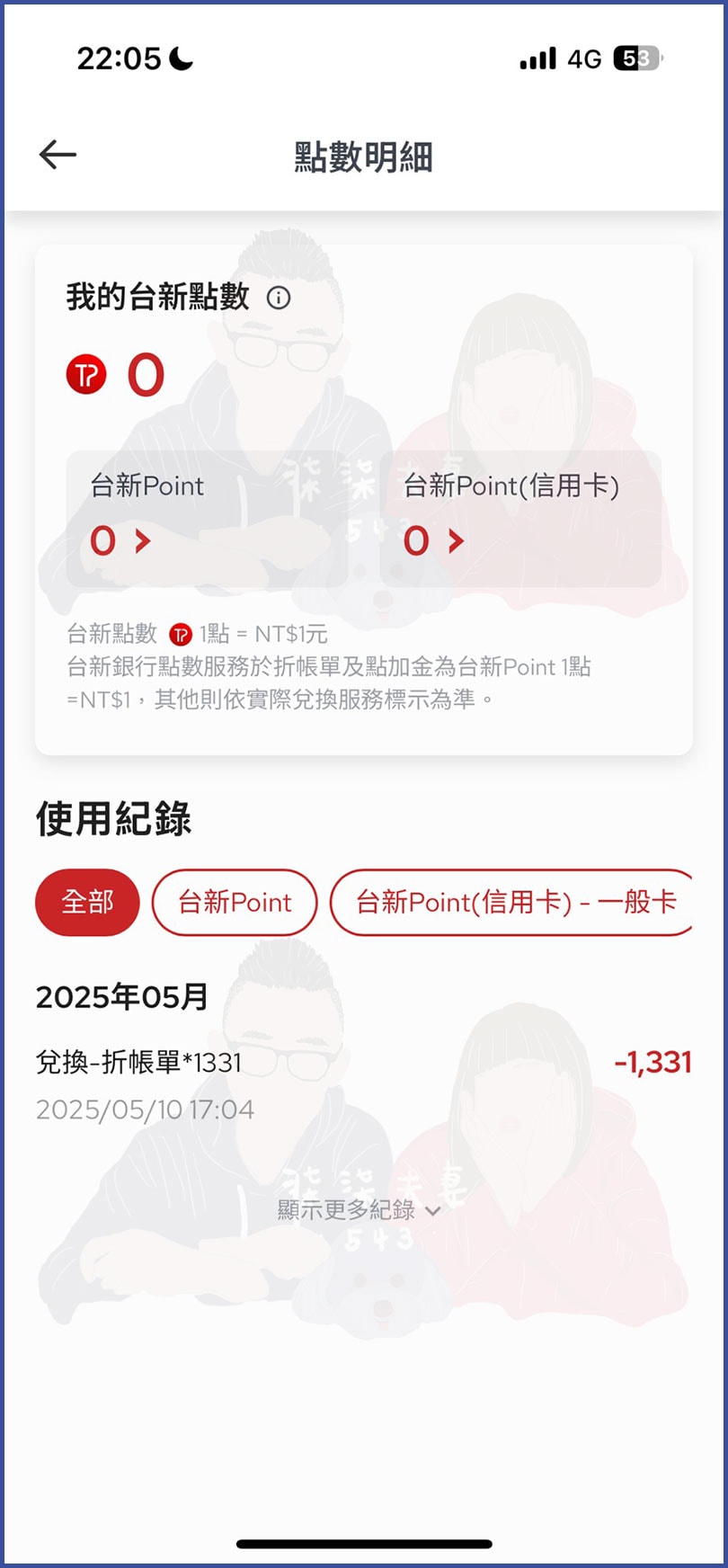Screen dimensions: 728x1568
Task: Tap the small TP icon next to 台新點數
Action: (x=181, y=635)
